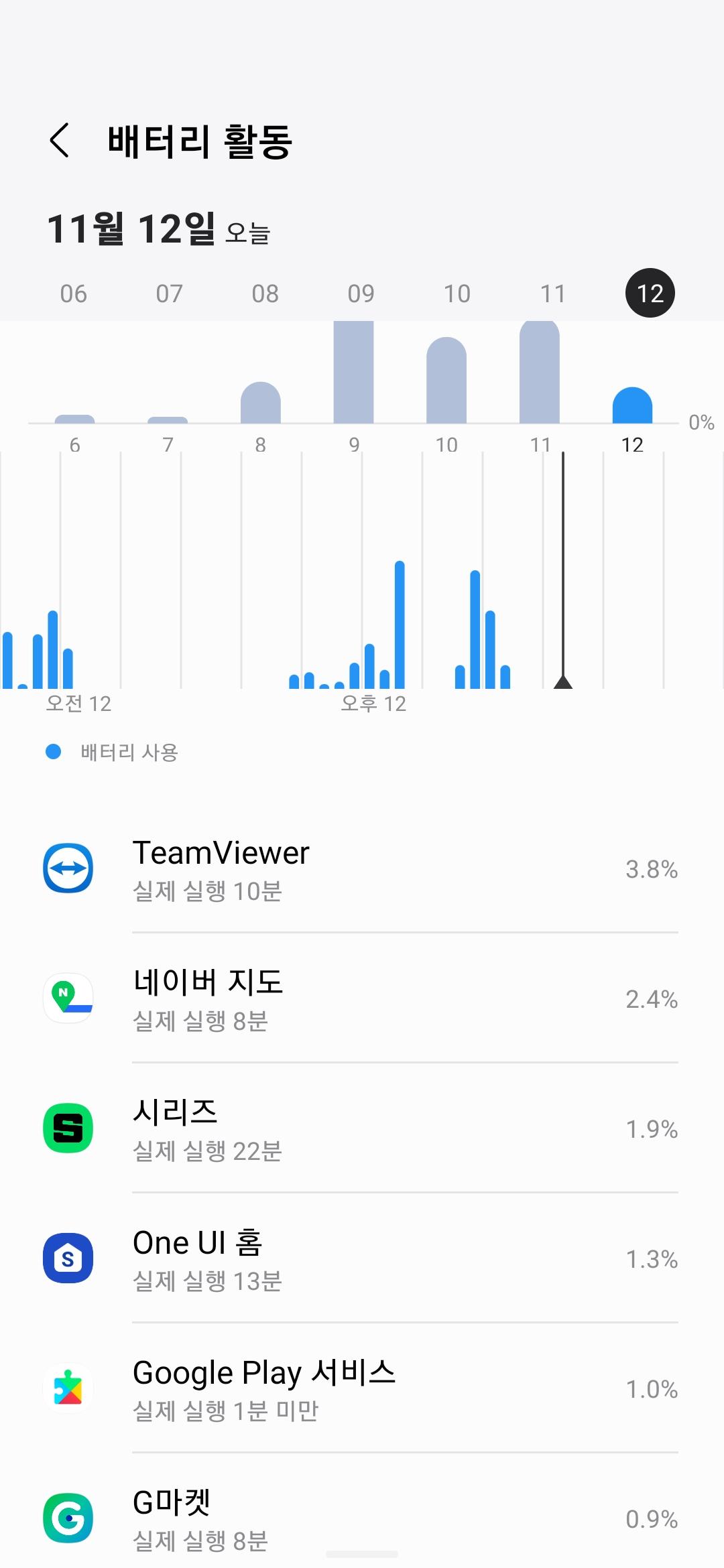724x1568 pixels.
Task: Select date 08 in the day selector
Action: [265, 293]
